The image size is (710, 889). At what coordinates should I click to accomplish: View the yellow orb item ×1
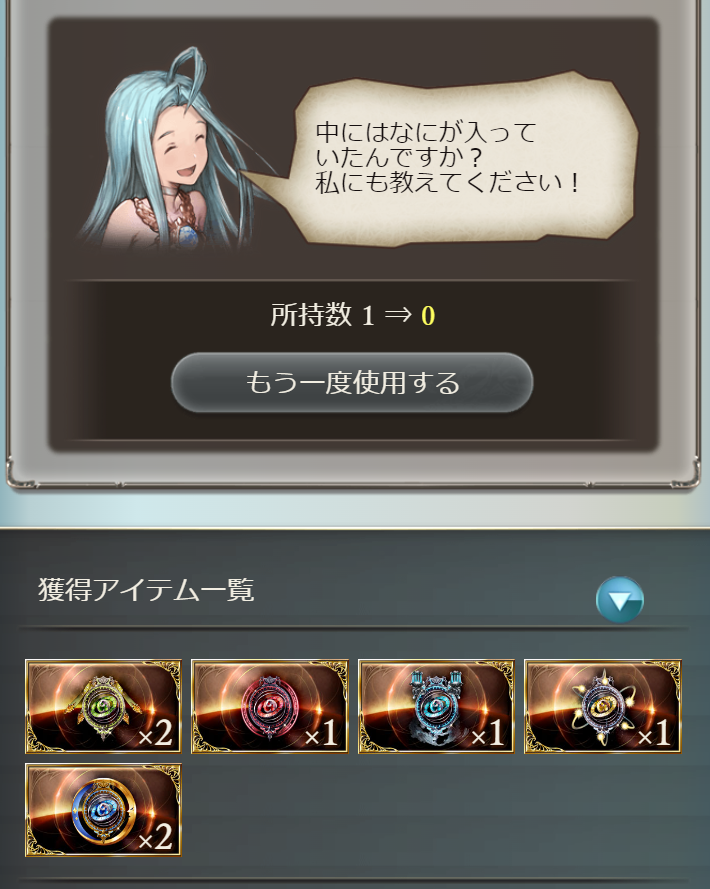(x=603, y=706)
